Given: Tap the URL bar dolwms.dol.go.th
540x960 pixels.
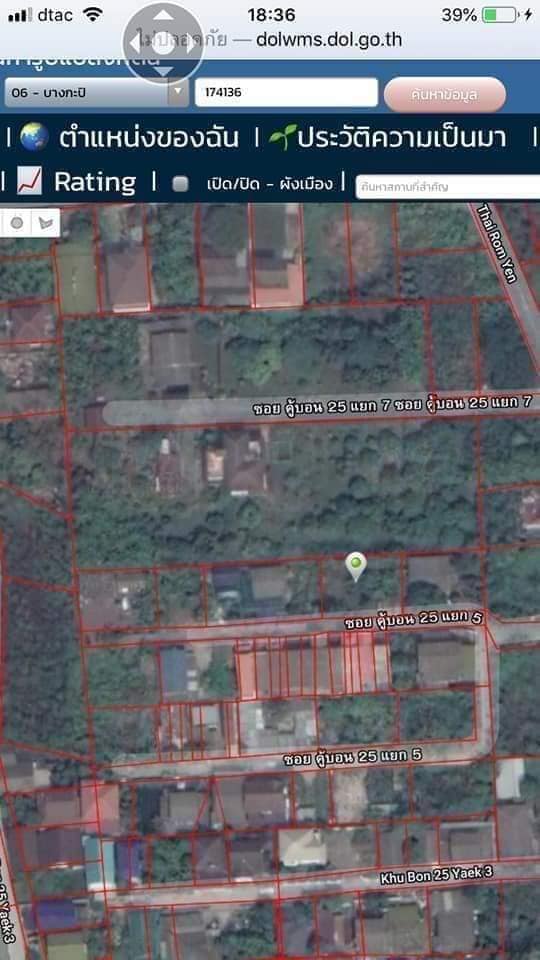Looking at the screenshot, I should tap(269, 40).
